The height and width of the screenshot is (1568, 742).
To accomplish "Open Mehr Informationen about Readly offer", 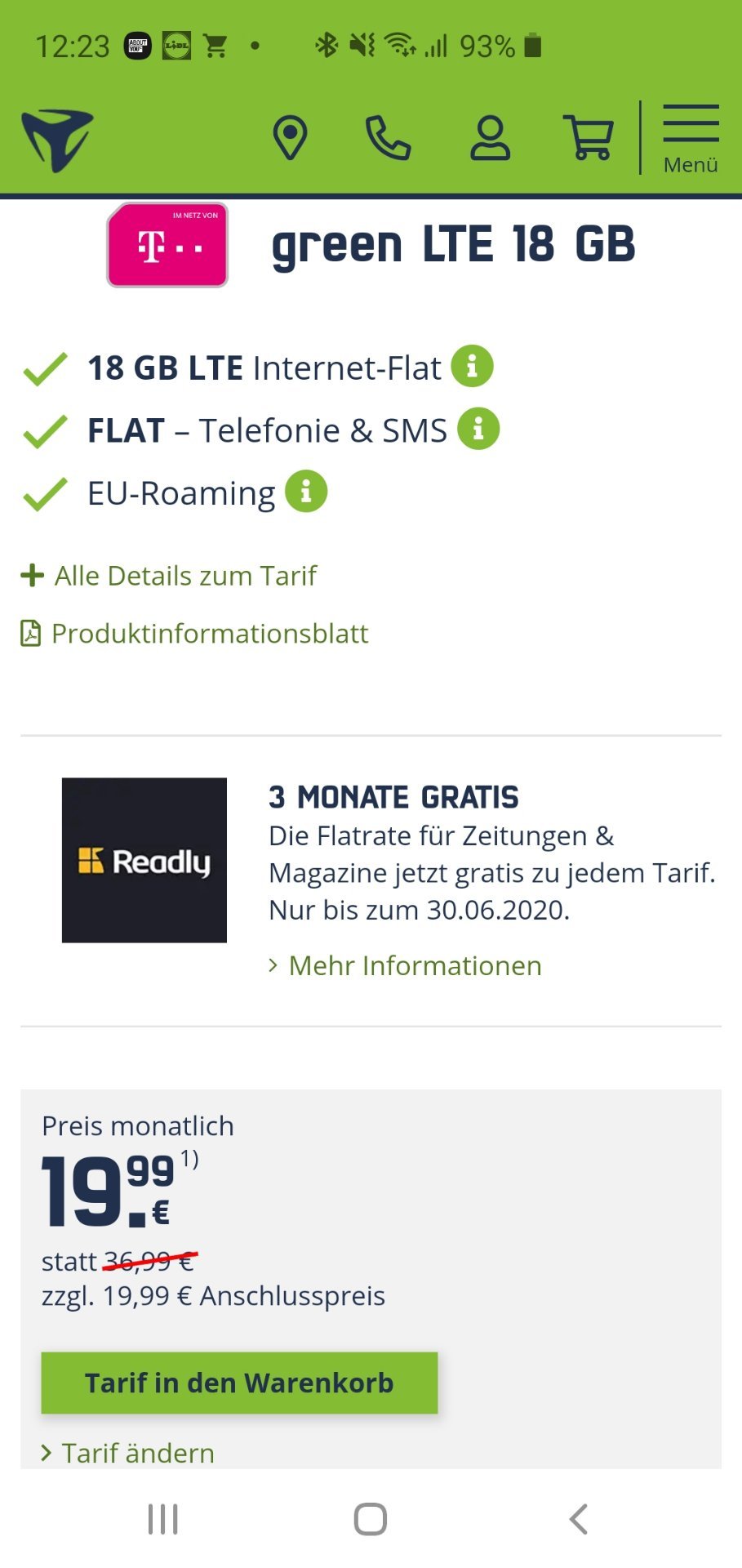I will (x=405, y=965).
